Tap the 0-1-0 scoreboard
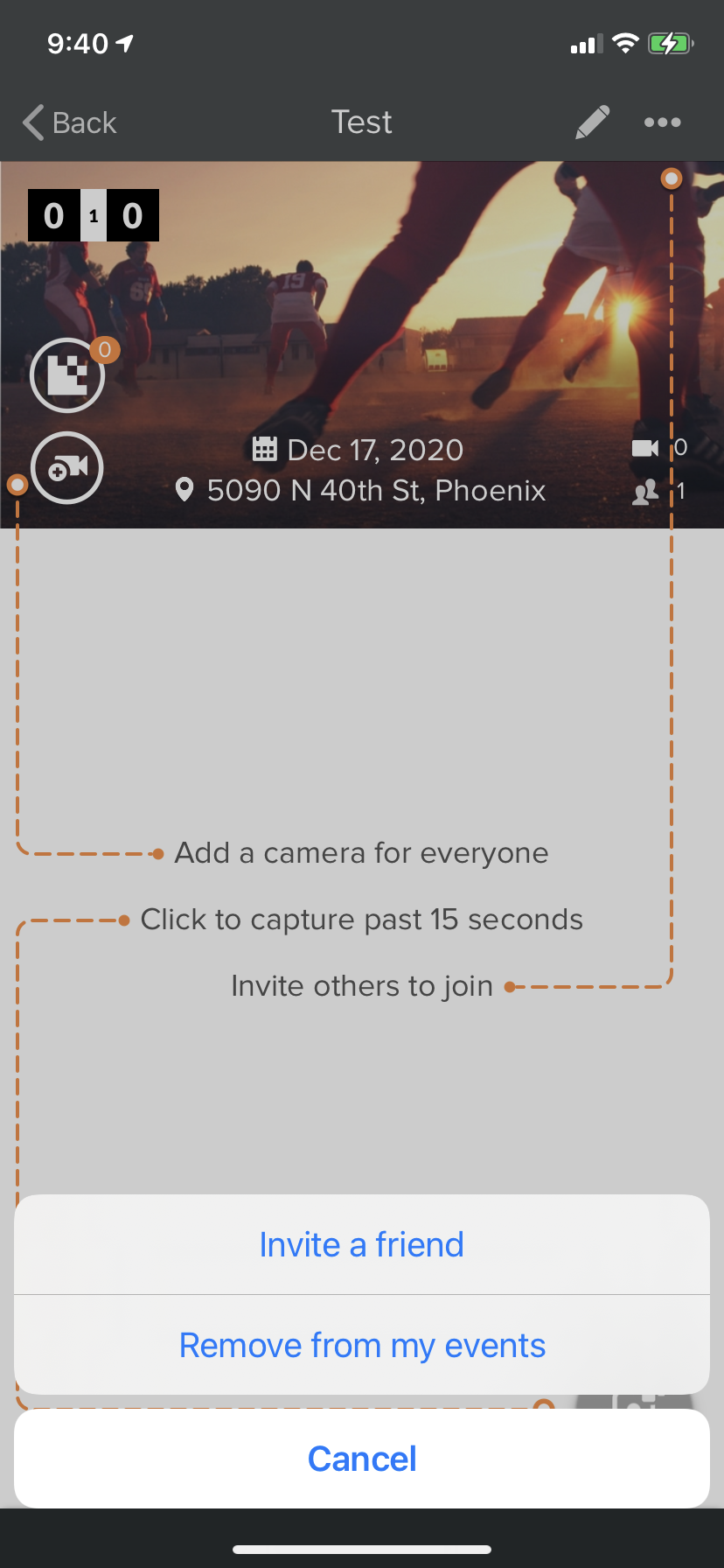 point(94,215)
